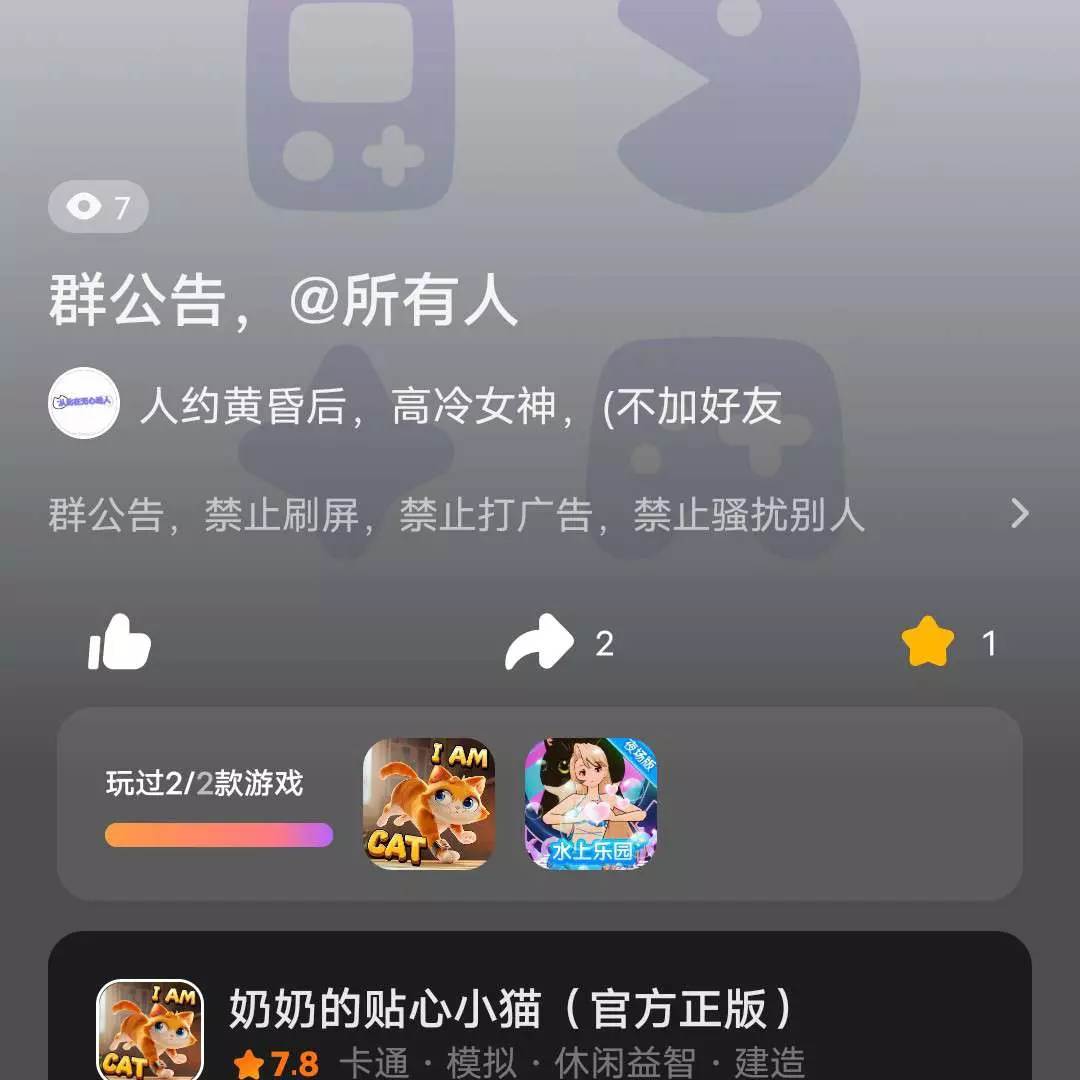Viewport: 1080px width, 1080px height.
Task: Open the I AM CAT game icon in the played-games card
Action: point(428,803)
